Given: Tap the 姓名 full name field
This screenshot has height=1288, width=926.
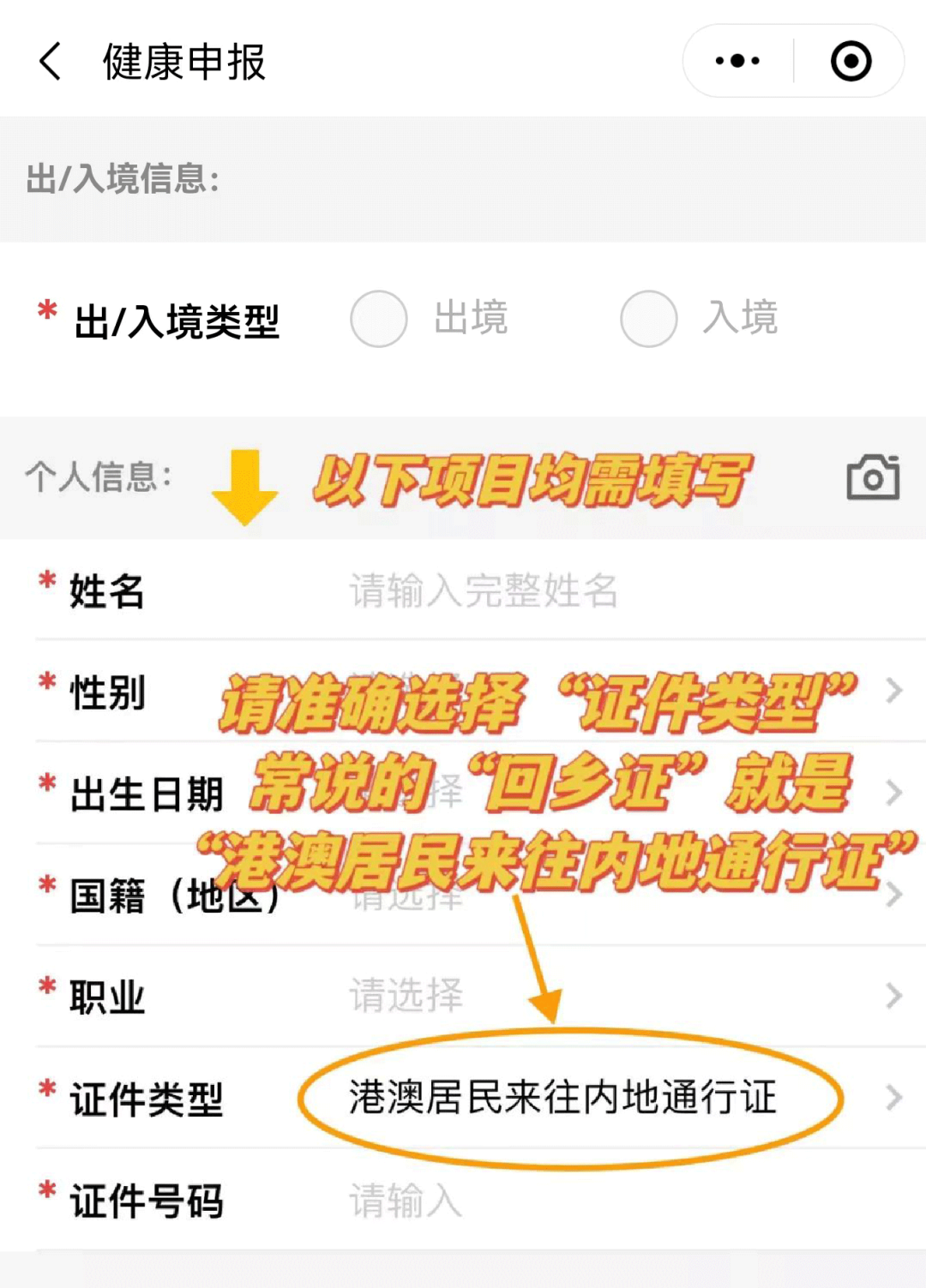Looking at the screenshot, I should click(549, 591).
